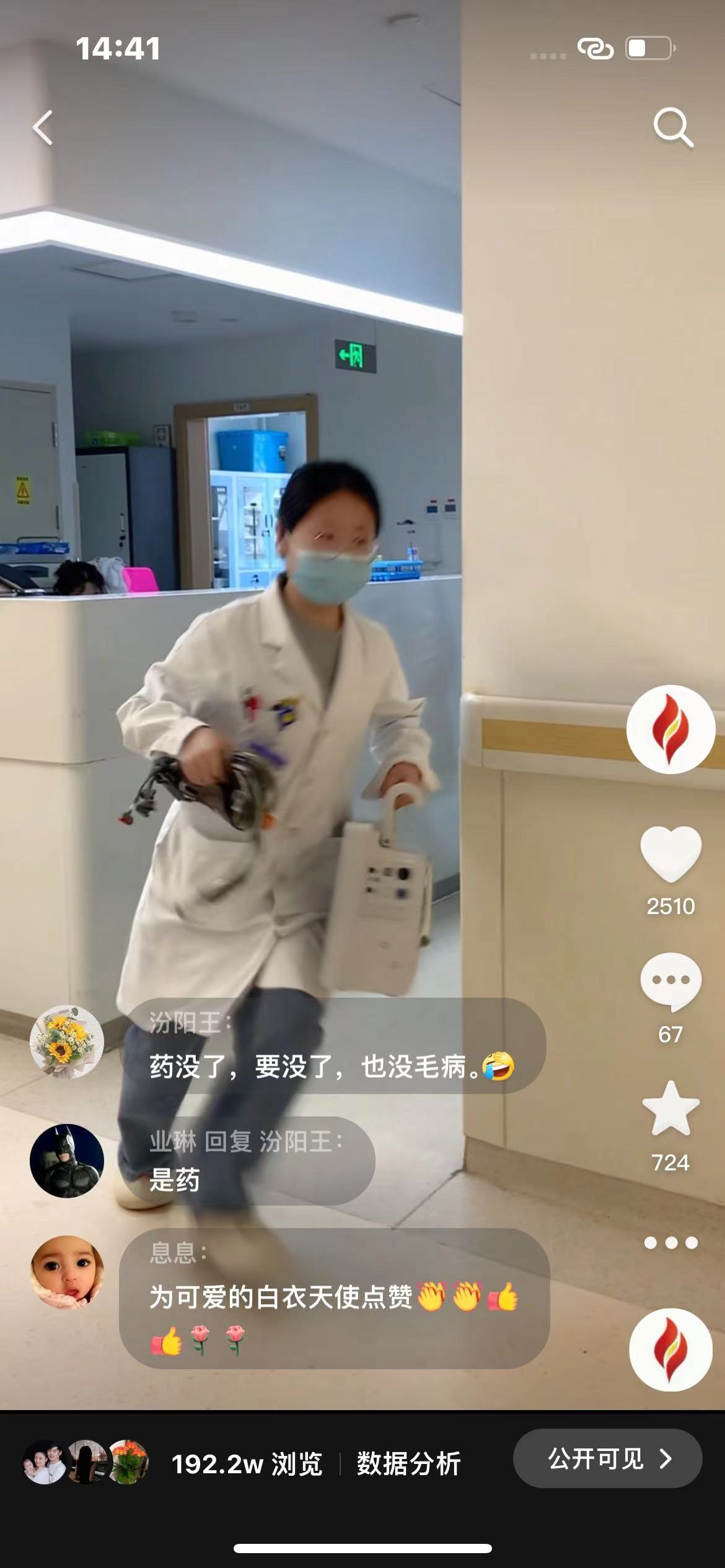
Task: Like this video with the heart
Action: click(x=670, y=853)
